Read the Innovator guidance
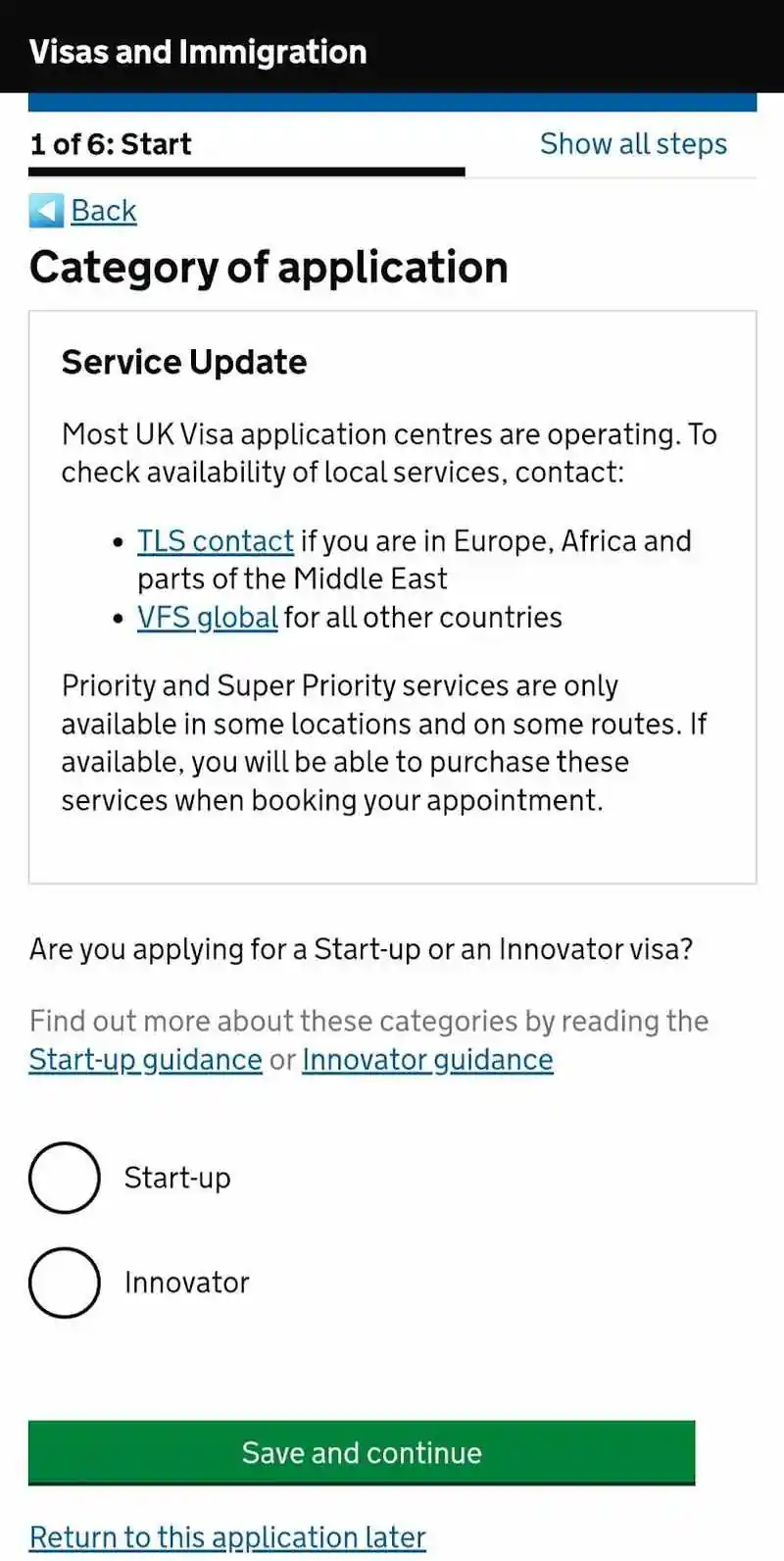The image size is (784, 1561). [x=426, y=1059]
